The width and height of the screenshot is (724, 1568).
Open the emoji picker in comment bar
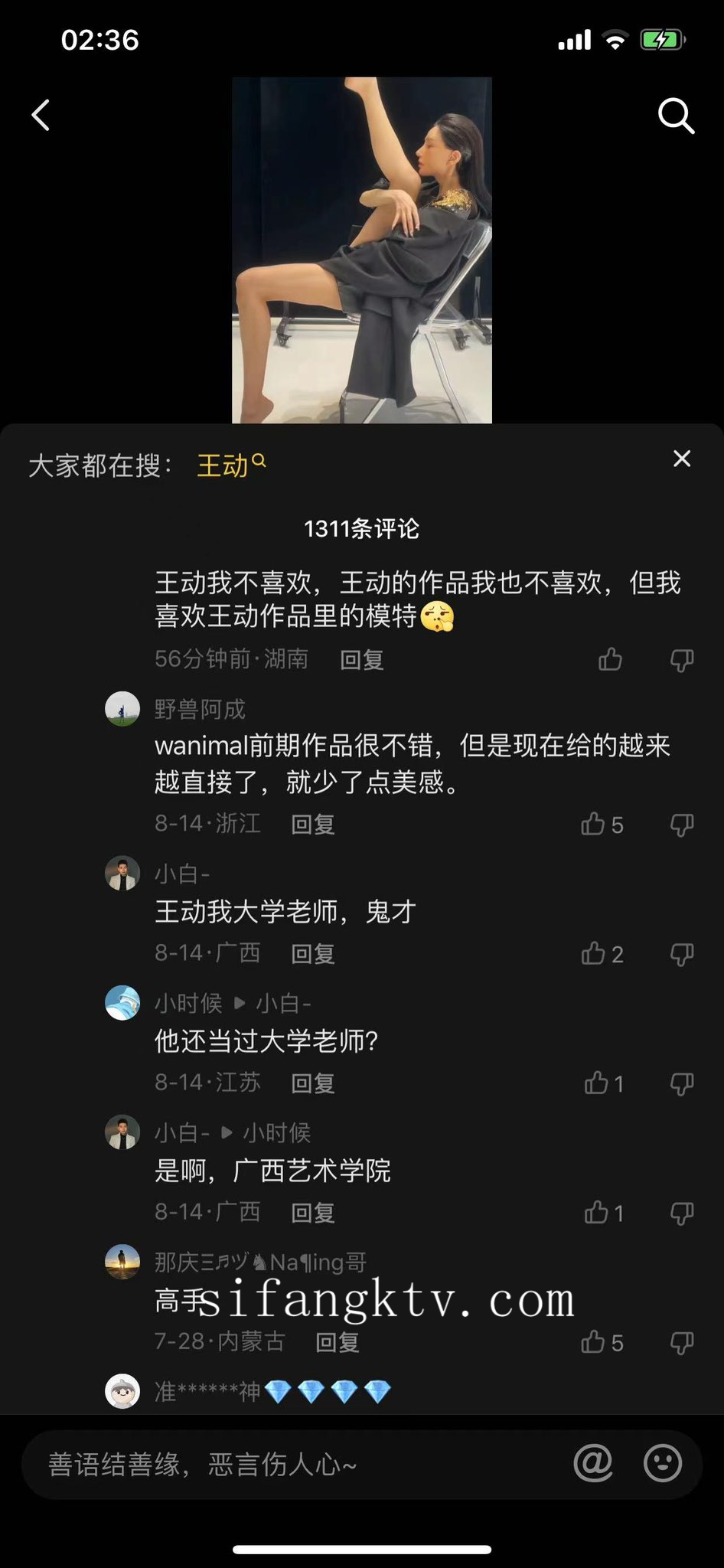pos(663,1463)
